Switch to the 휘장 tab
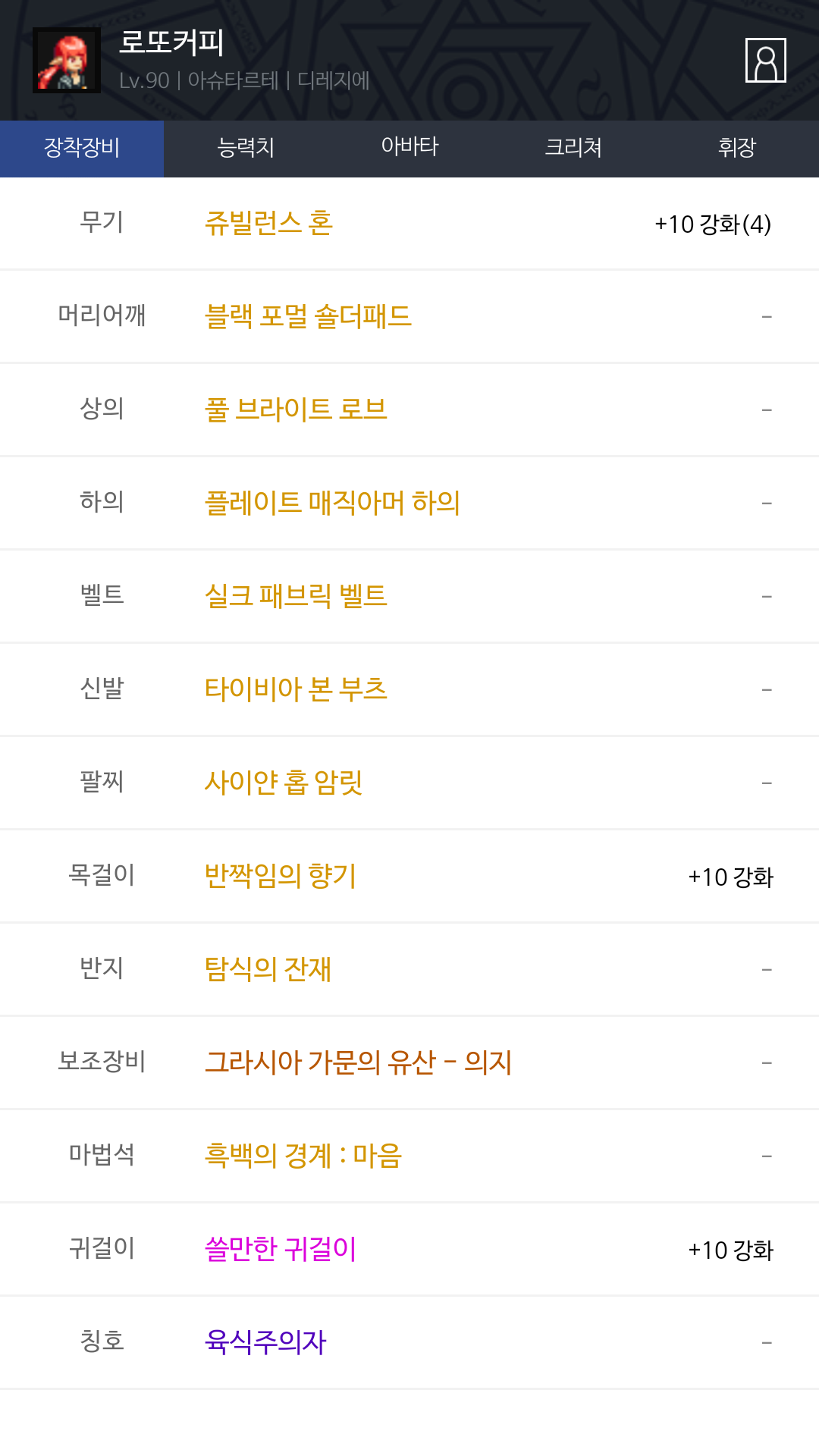 737,148
